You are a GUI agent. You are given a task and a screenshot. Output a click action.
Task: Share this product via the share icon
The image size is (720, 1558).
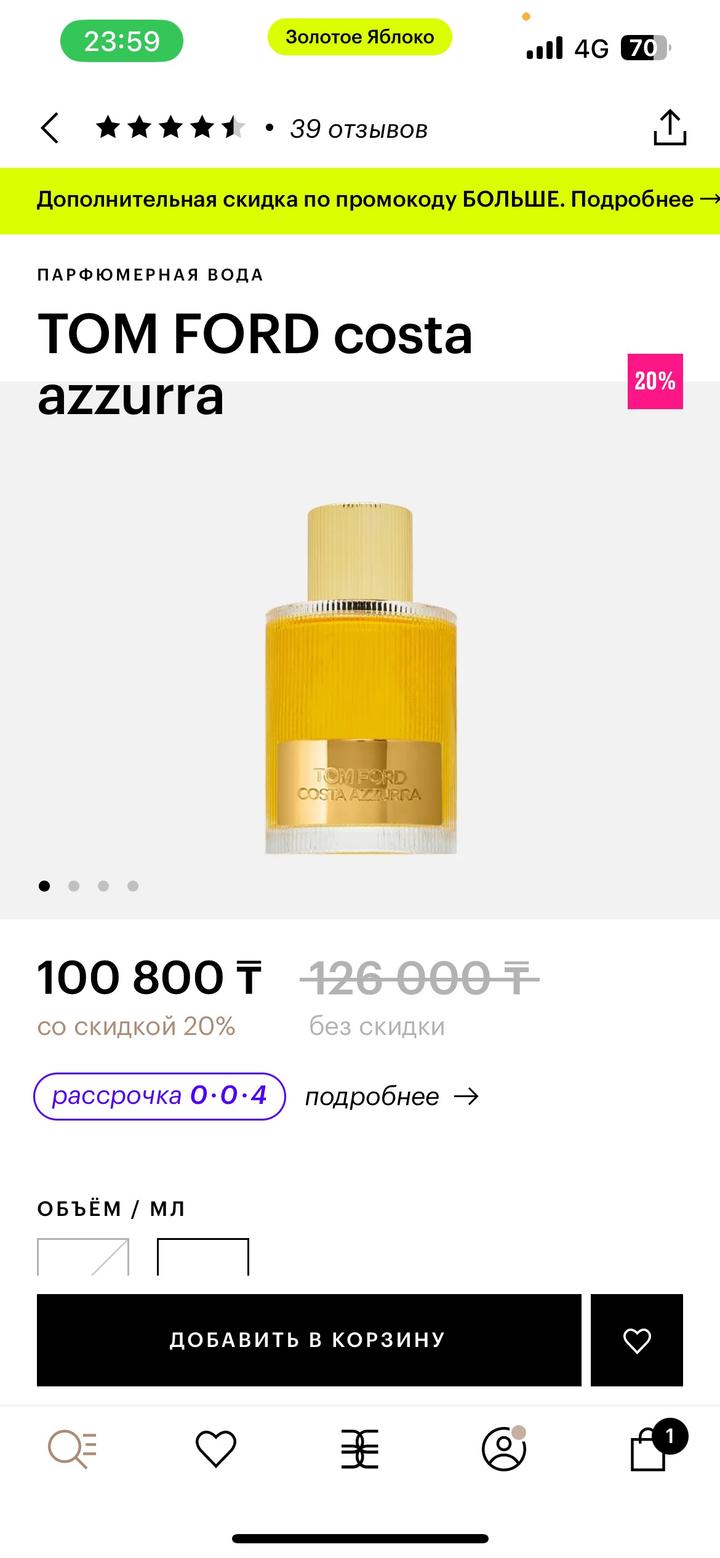point(669,128)
